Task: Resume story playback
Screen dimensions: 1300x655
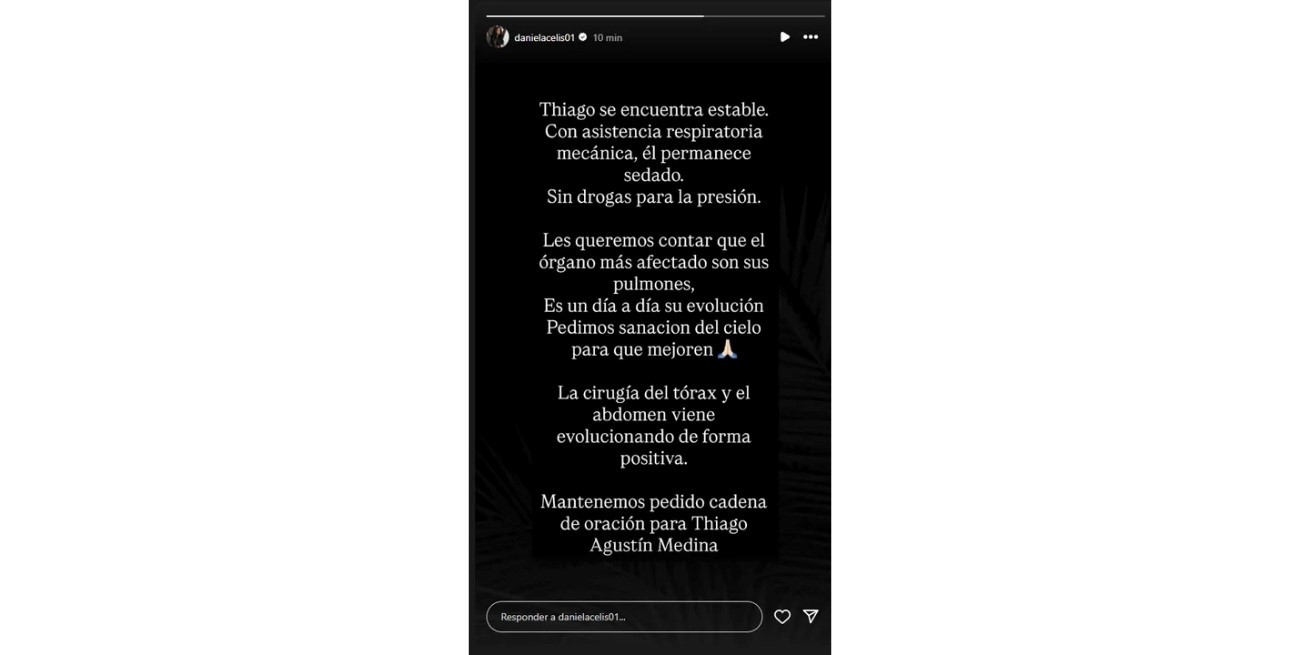Action: 784,37
